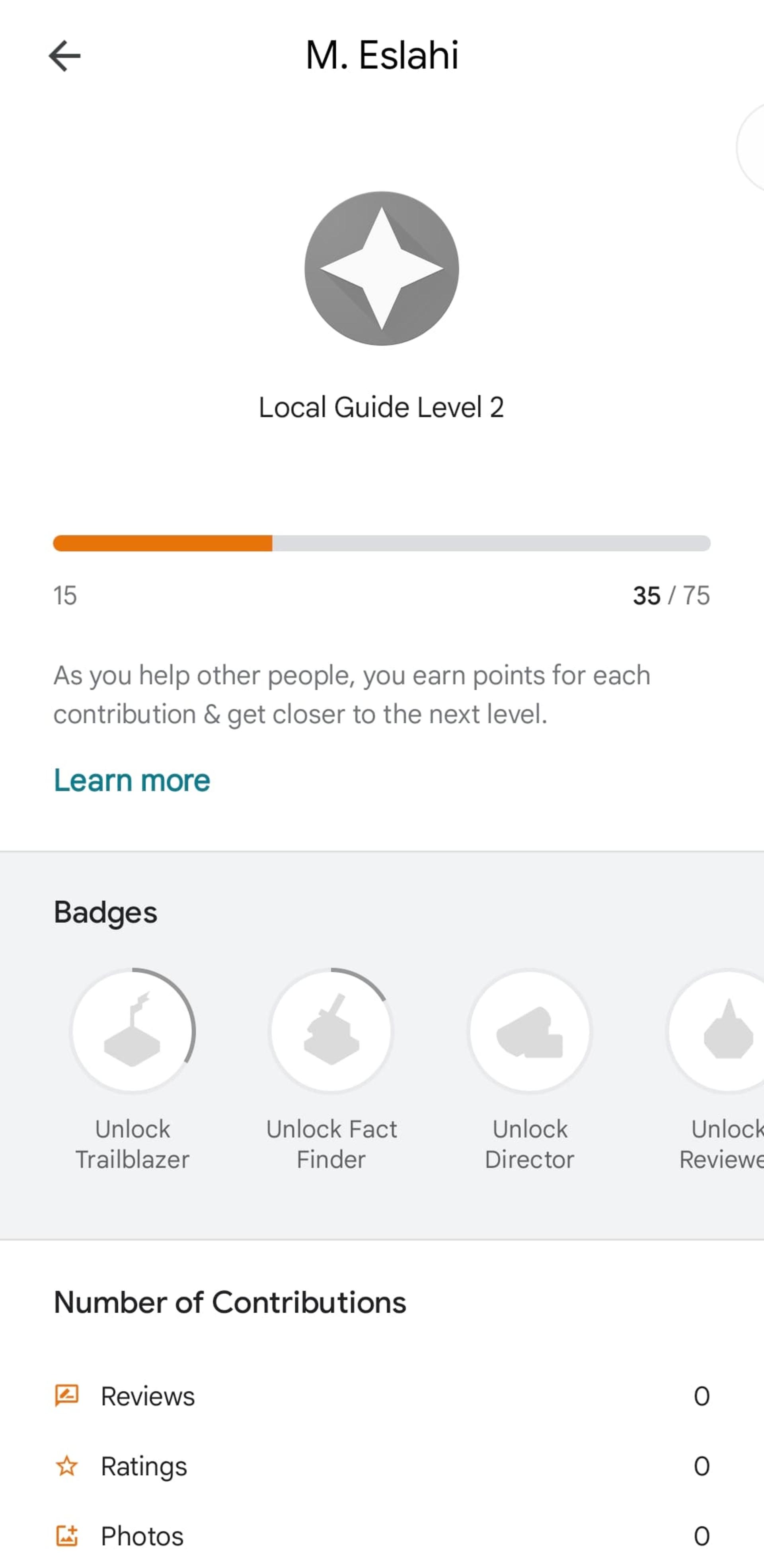
Task: Open the Reviews contributions row
Action: click(x=382, y=1396)
